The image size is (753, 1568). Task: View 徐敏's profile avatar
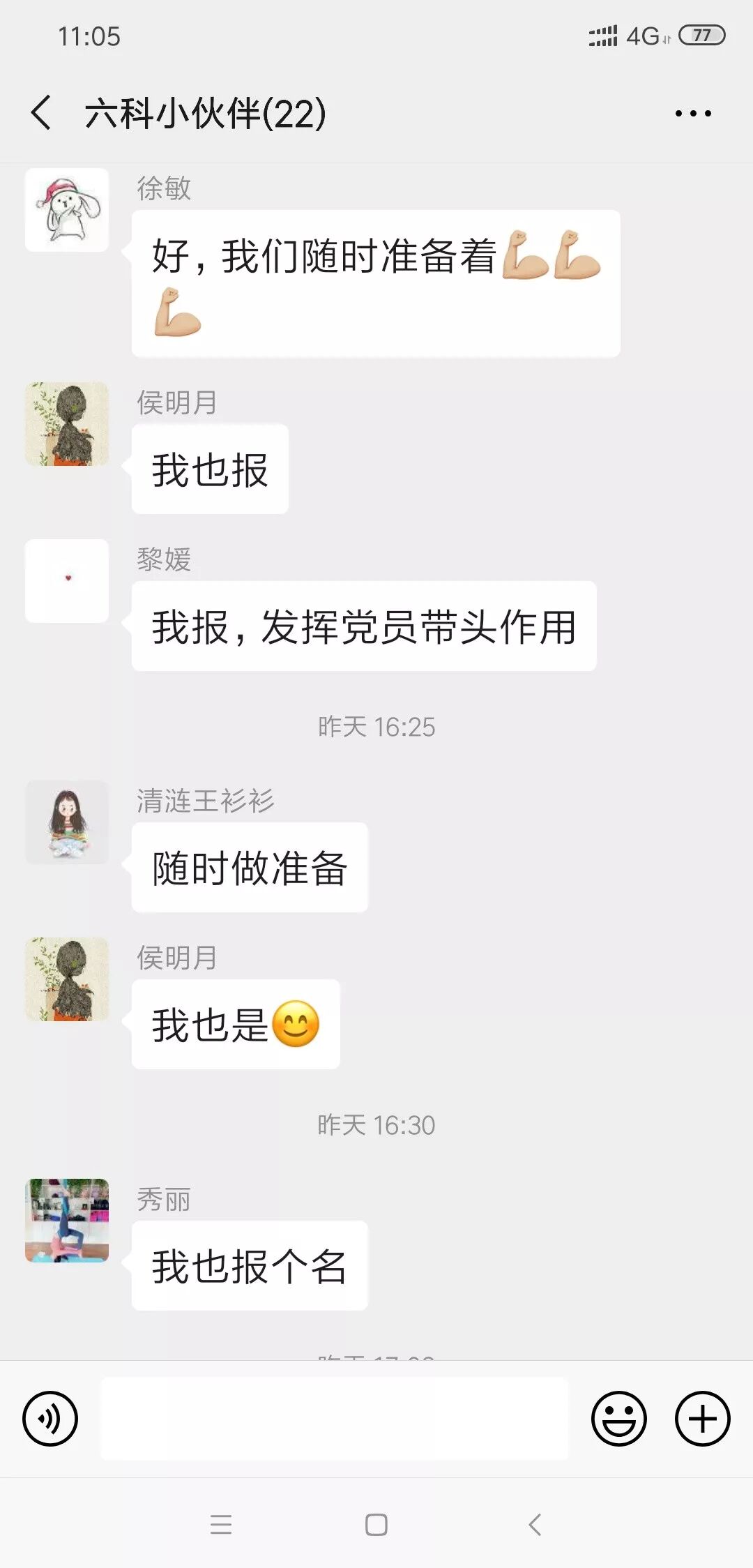coord(67,210)
